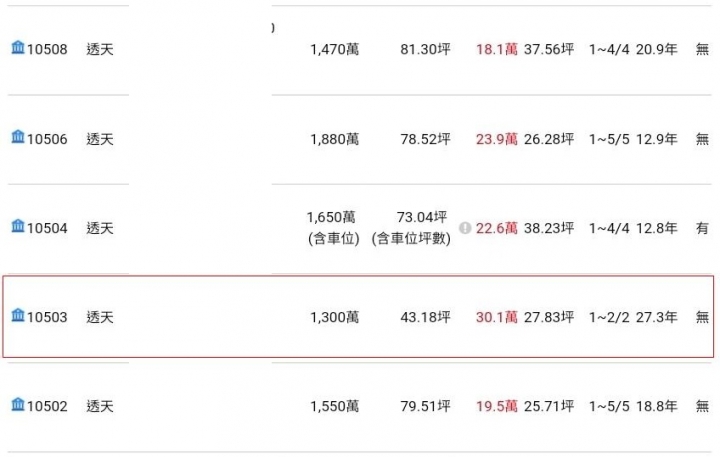
Task: Open the 10504 record with parking included
Action: (x=360, y=228)
